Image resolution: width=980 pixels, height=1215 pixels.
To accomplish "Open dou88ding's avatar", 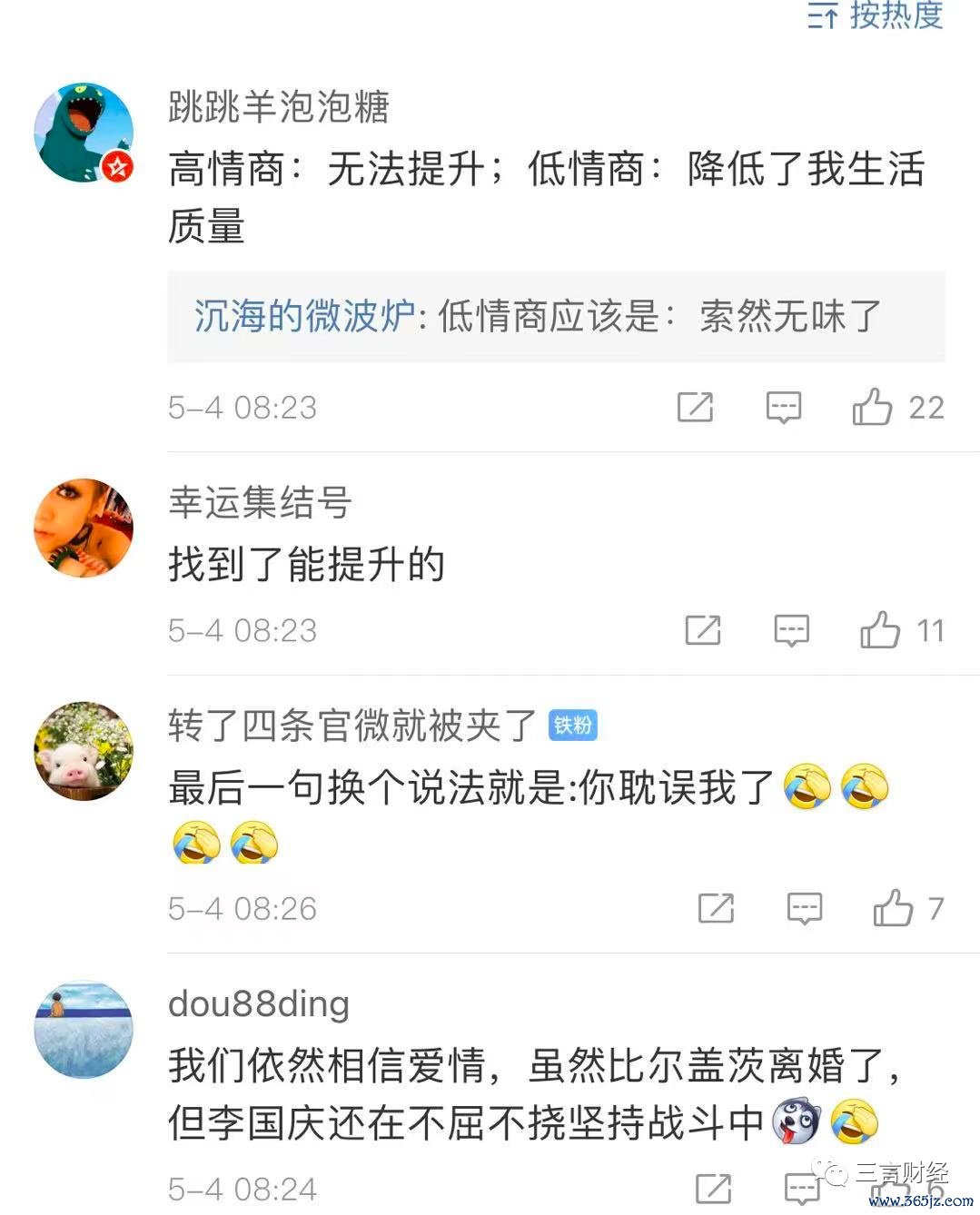I will 84,1029.
